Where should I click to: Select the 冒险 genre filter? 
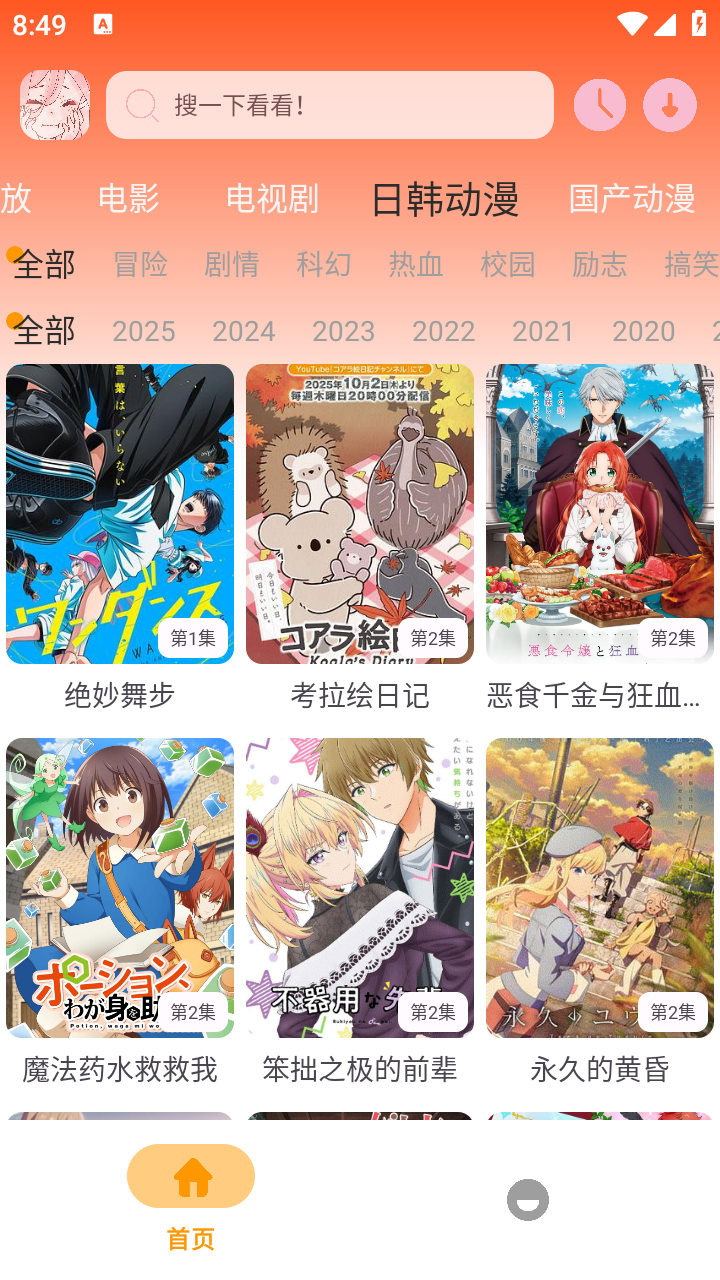pyautogui.click(x=140, y=265)
